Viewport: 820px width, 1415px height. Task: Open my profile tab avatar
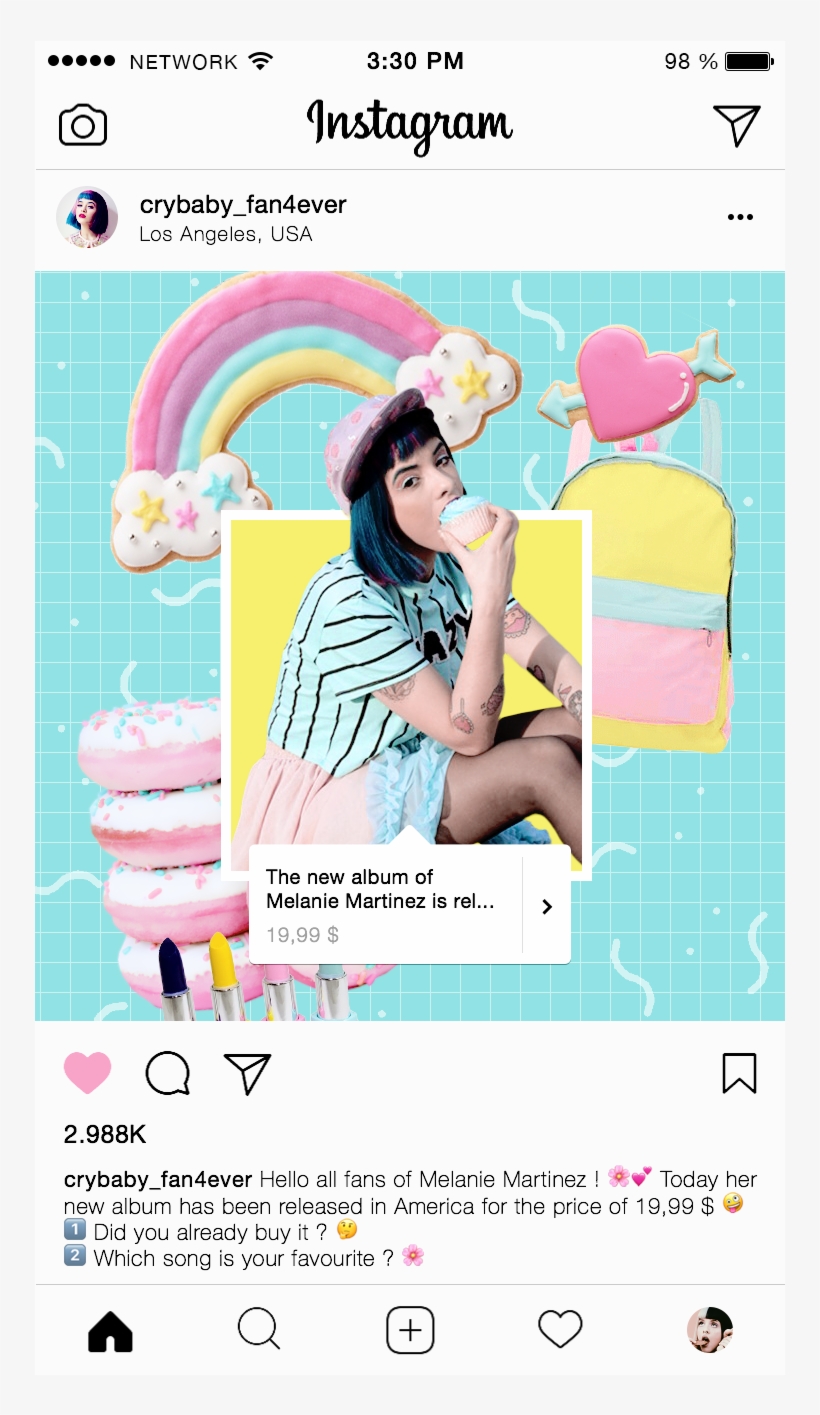click(x=710, y=1330)
